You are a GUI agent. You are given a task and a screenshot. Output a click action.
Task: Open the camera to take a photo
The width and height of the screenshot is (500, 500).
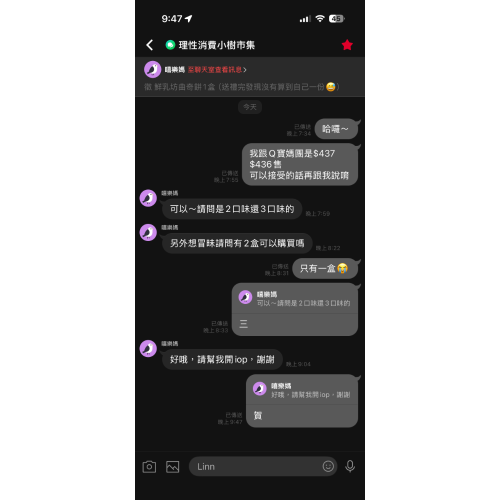pyautogui.click(x=149, y=466)
